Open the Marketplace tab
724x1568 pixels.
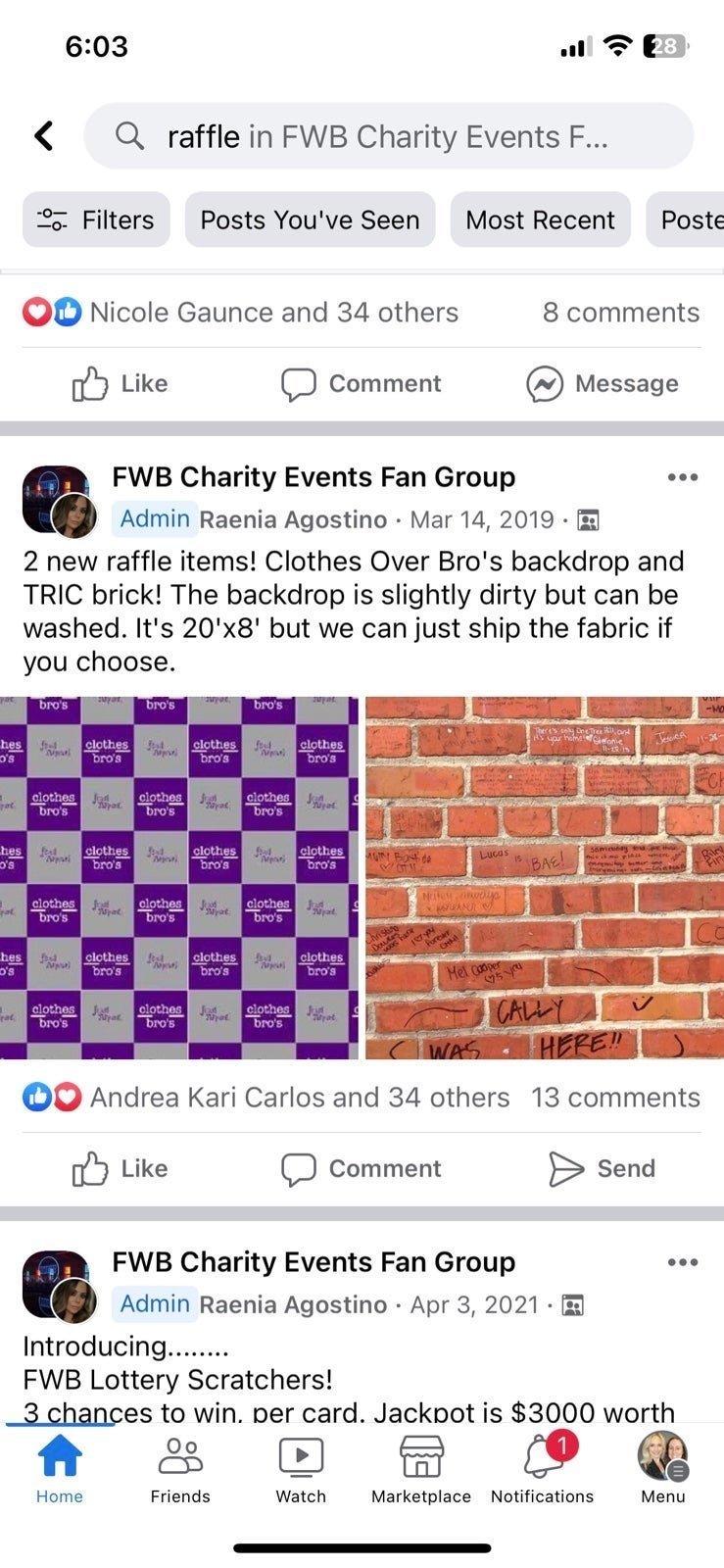pos(421,1469)
